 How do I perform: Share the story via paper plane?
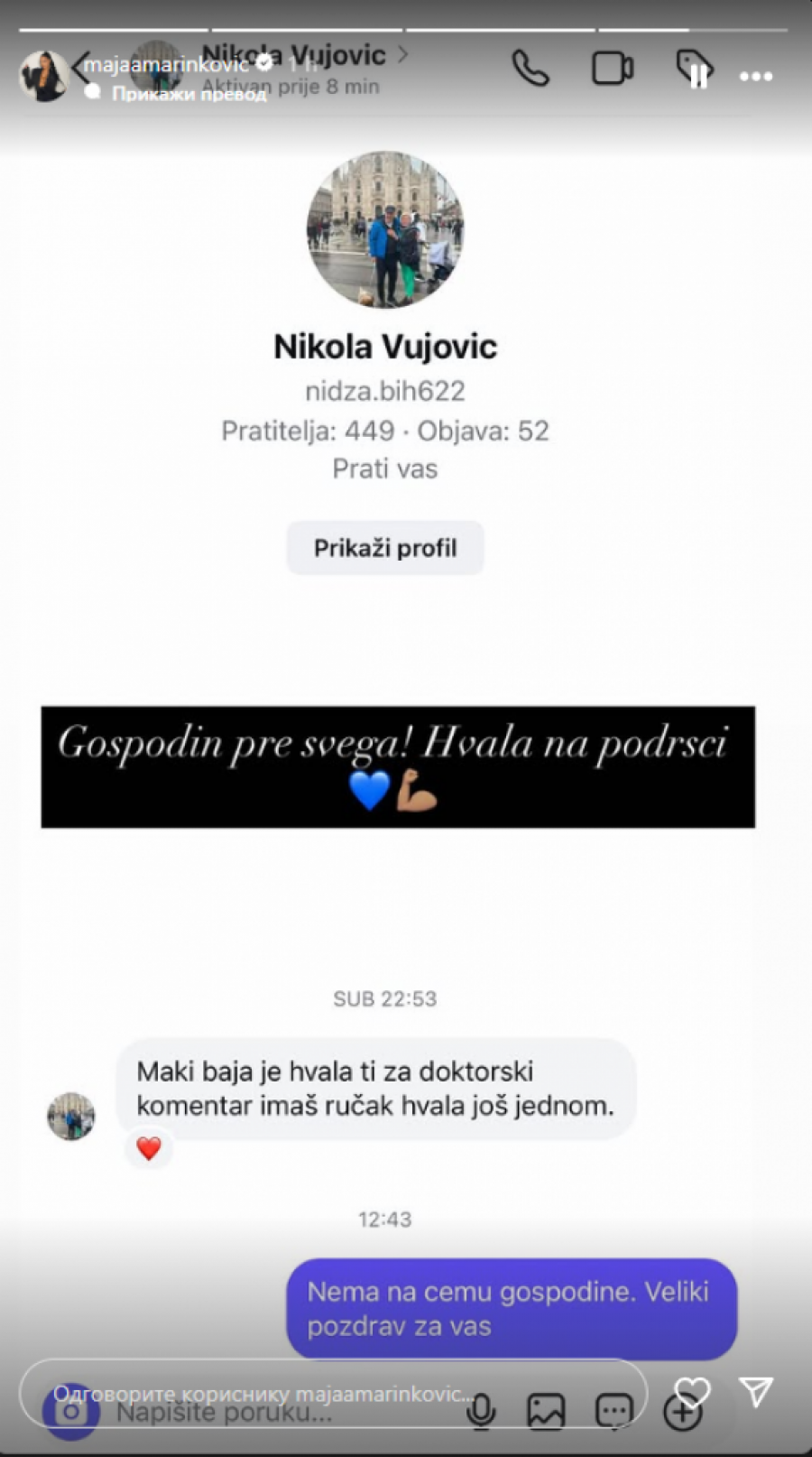[x=756, y=1392]
